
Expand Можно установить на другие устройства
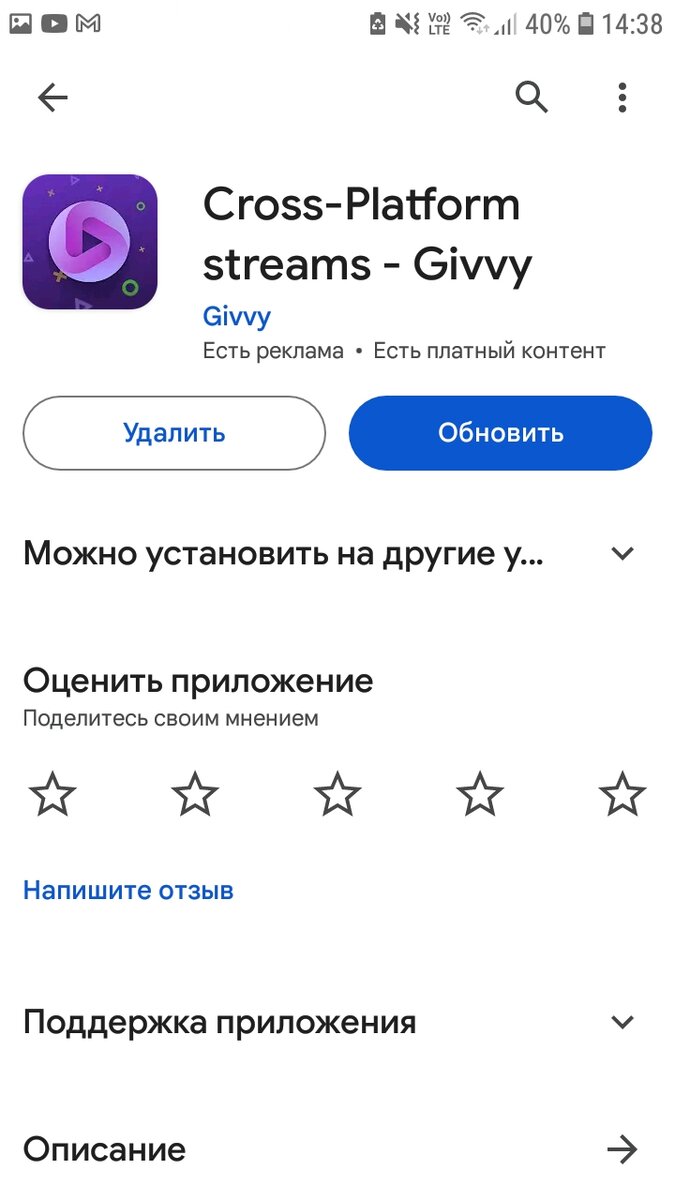622,554
